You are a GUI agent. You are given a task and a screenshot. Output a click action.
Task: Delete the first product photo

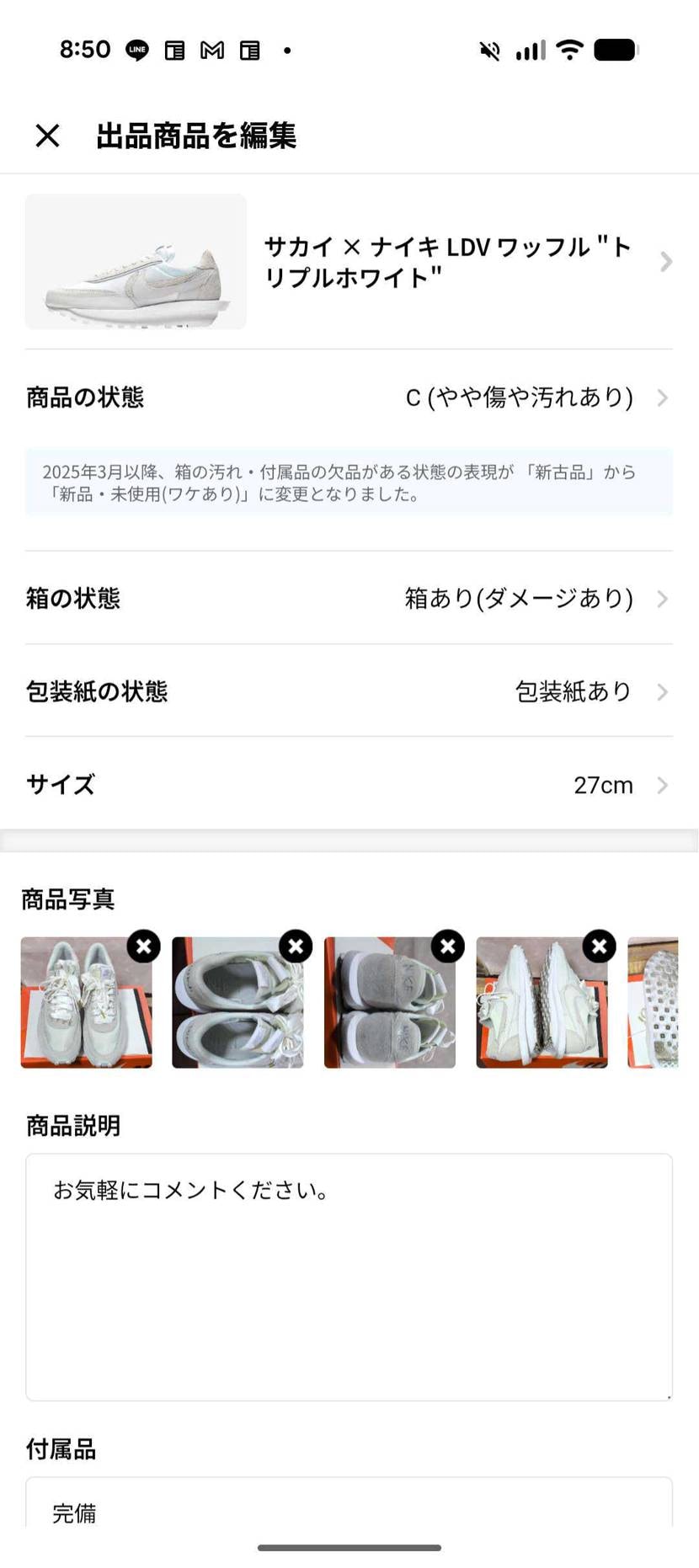[x=142, y=946]
